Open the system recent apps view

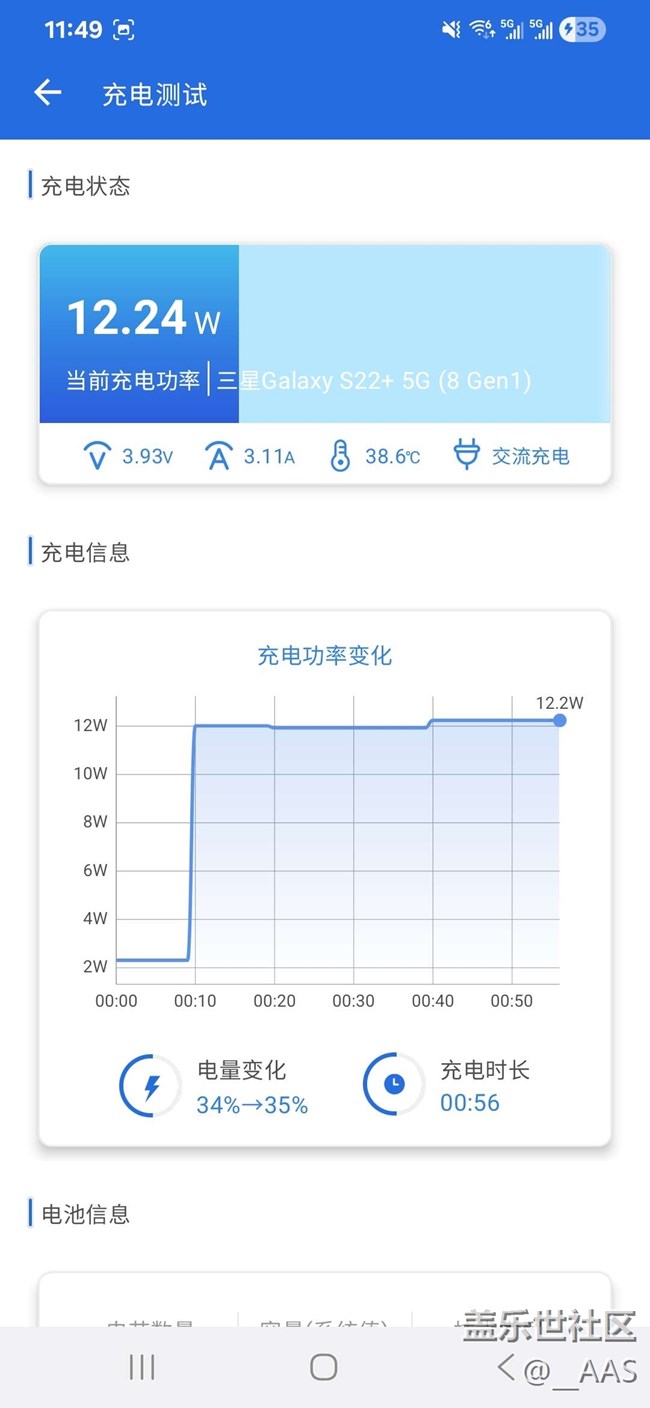[x=142, y=1367]
